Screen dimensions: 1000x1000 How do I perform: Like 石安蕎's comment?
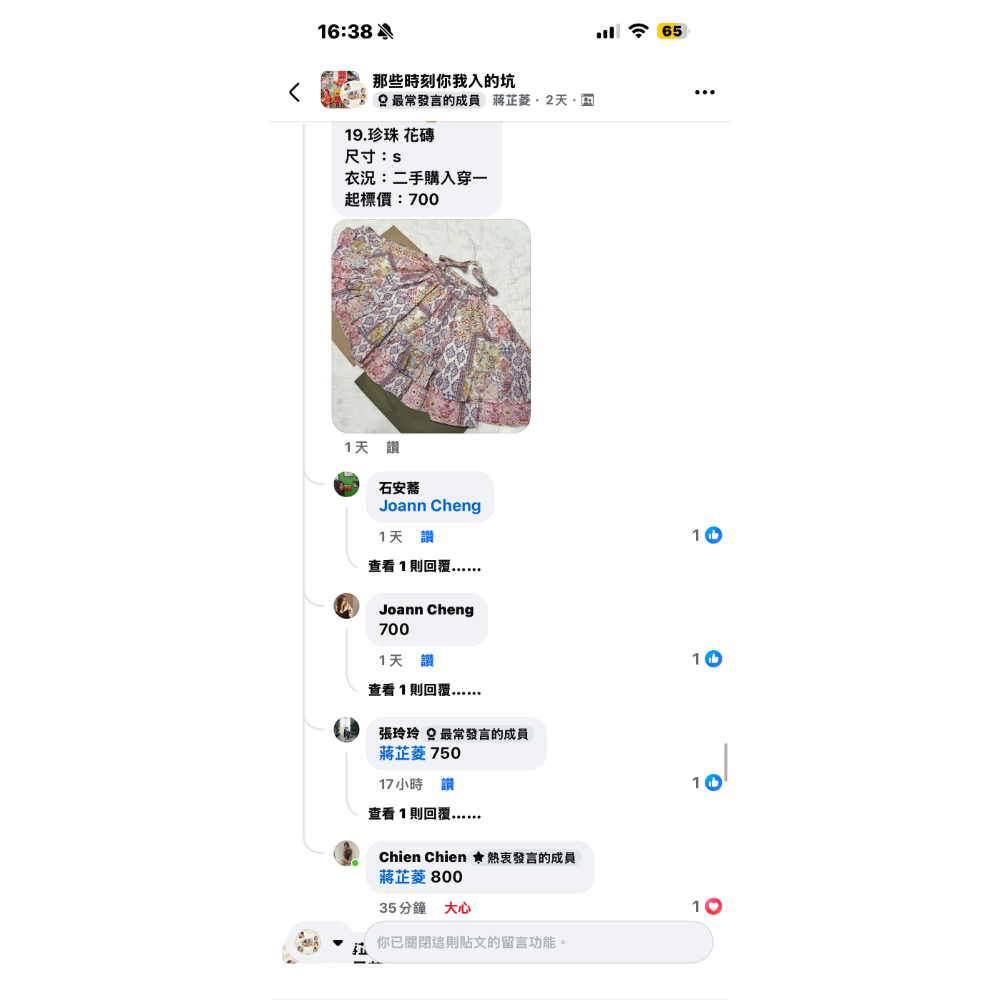click(x=427, y=537)
